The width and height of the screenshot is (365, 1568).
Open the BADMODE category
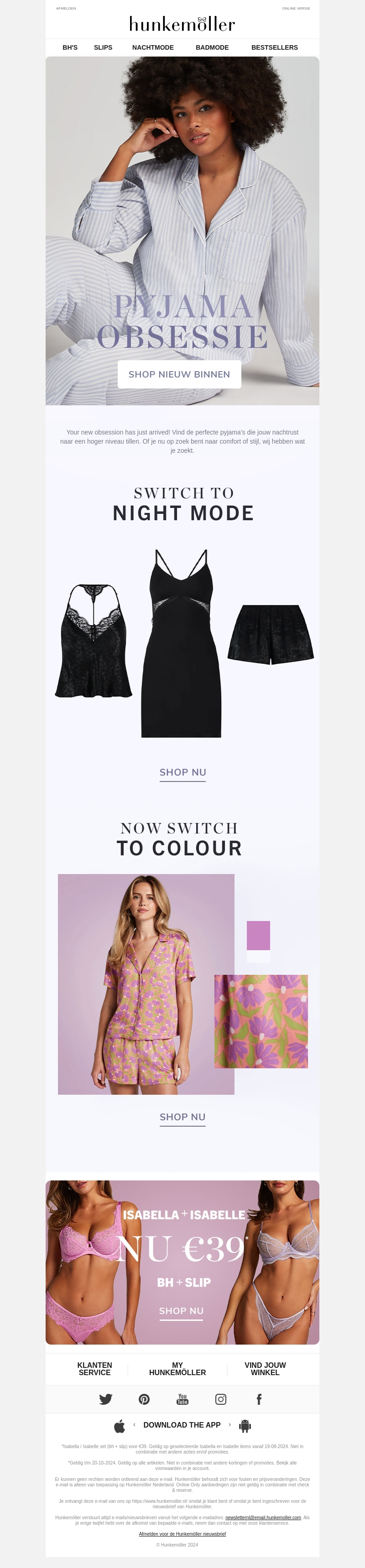click(212, 47)
